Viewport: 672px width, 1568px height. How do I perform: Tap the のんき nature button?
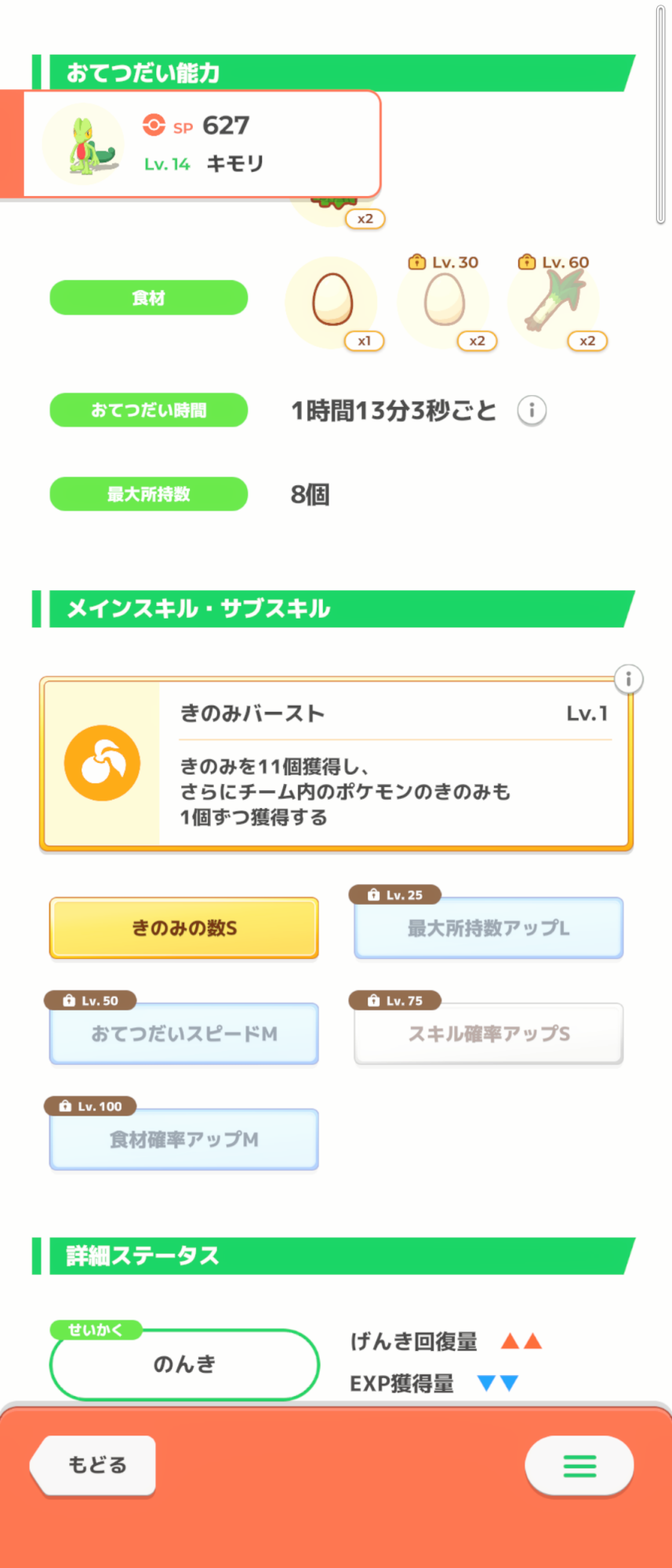184,1364
